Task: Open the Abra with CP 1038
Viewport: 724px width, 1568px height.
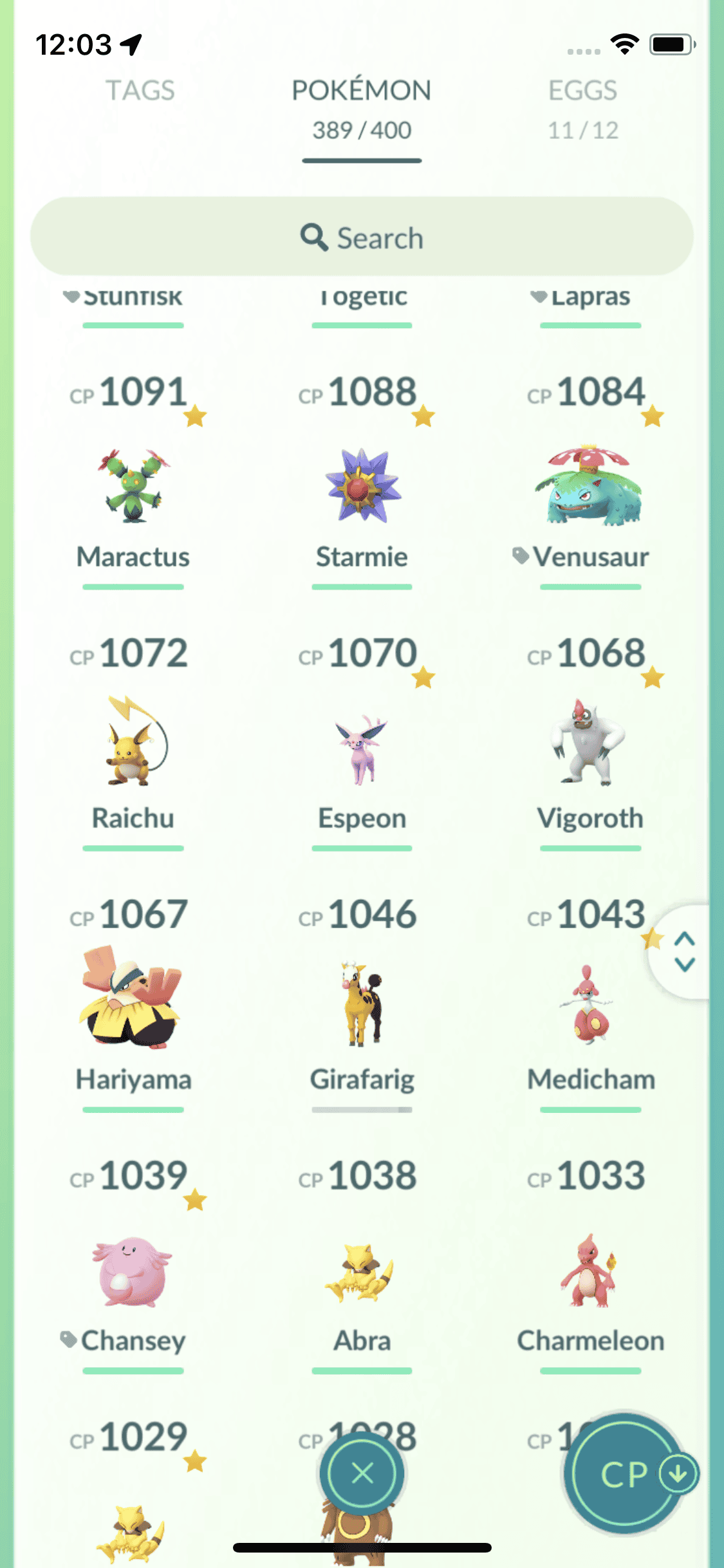Action: click(362, 1271)
